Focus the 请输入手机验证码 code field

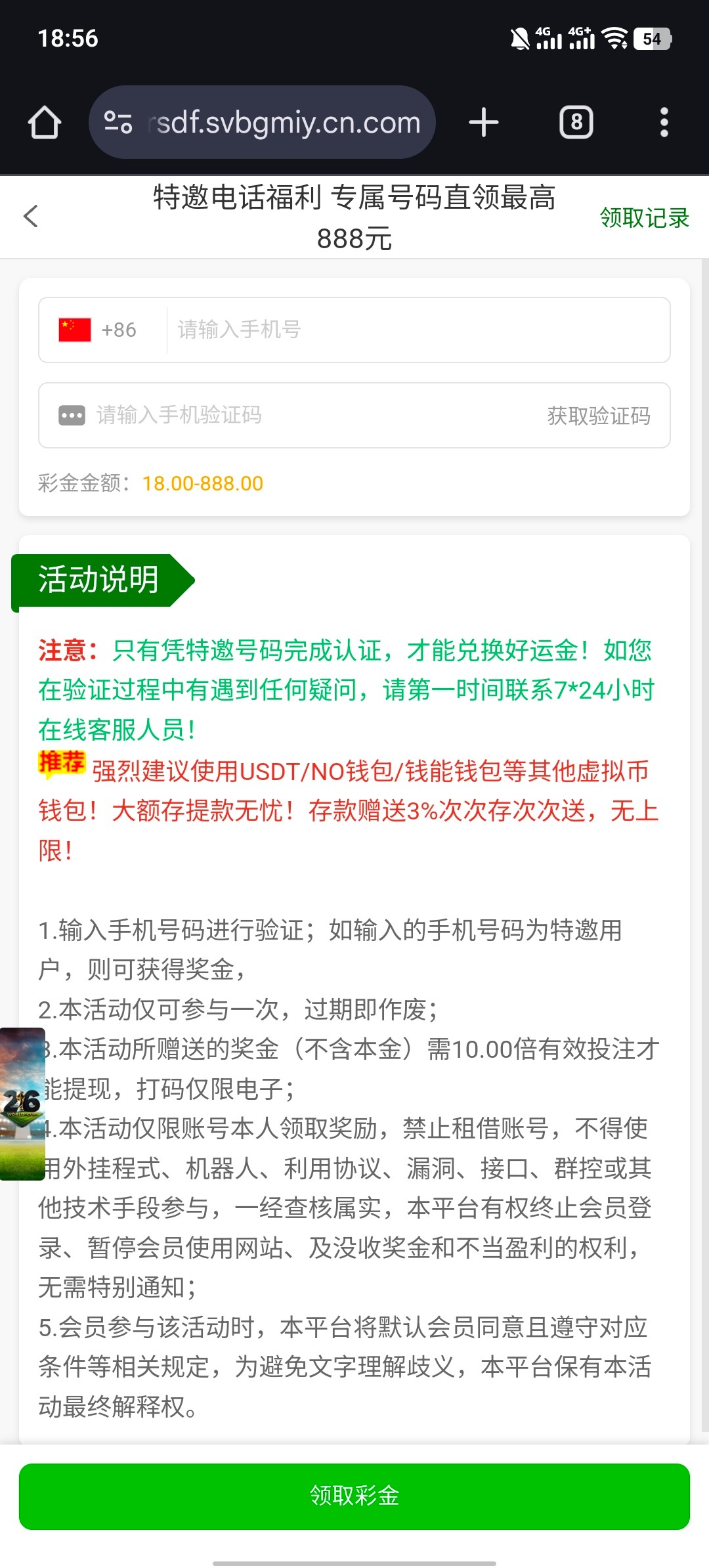pos(295,415)
